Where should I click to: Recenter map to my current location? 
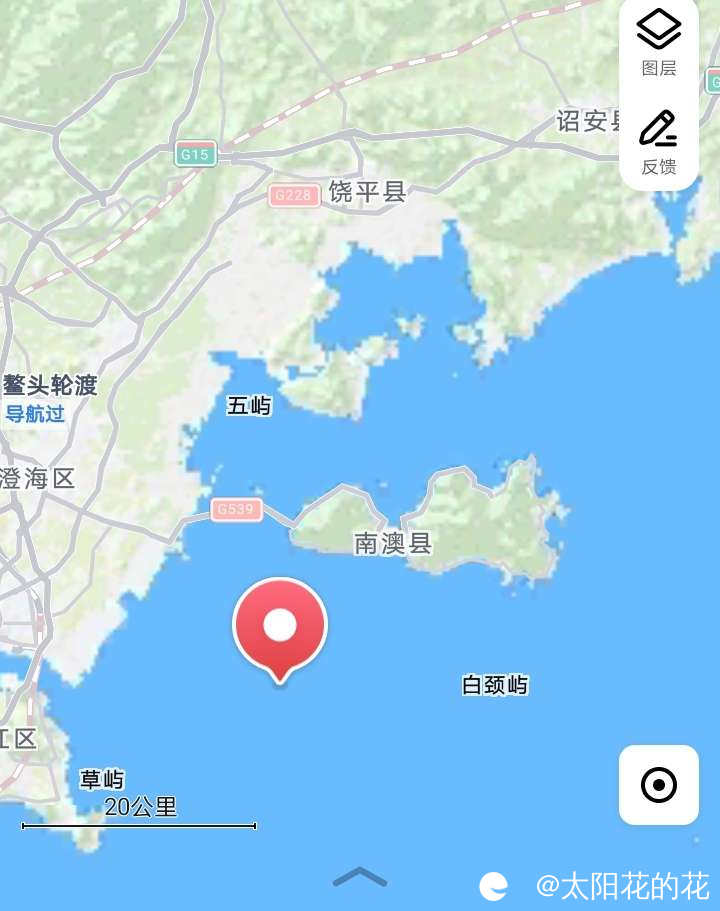click(658, 785)
